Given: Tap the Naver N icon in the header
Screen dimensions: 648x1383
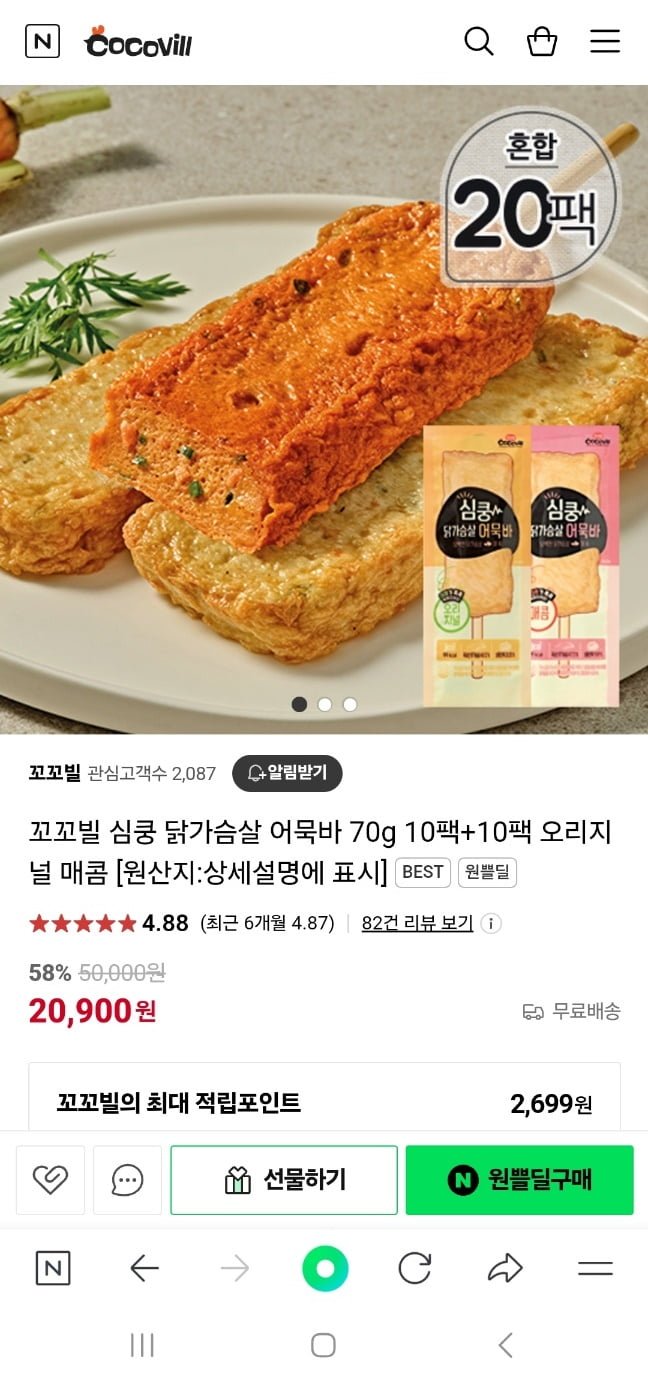Looking at the screenshot, I should click(42, 42).
